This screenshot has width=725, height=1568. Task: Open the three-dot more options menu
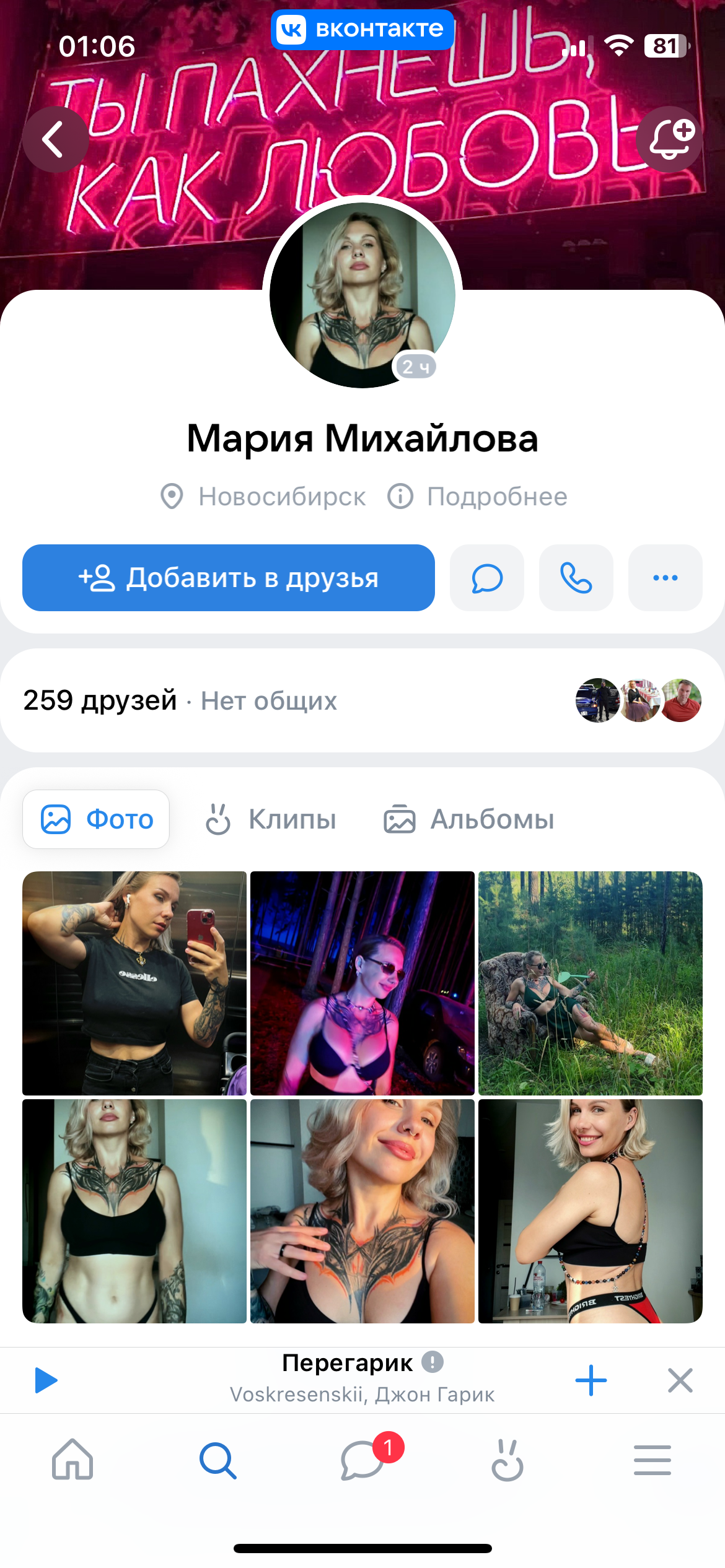point(666,578)
